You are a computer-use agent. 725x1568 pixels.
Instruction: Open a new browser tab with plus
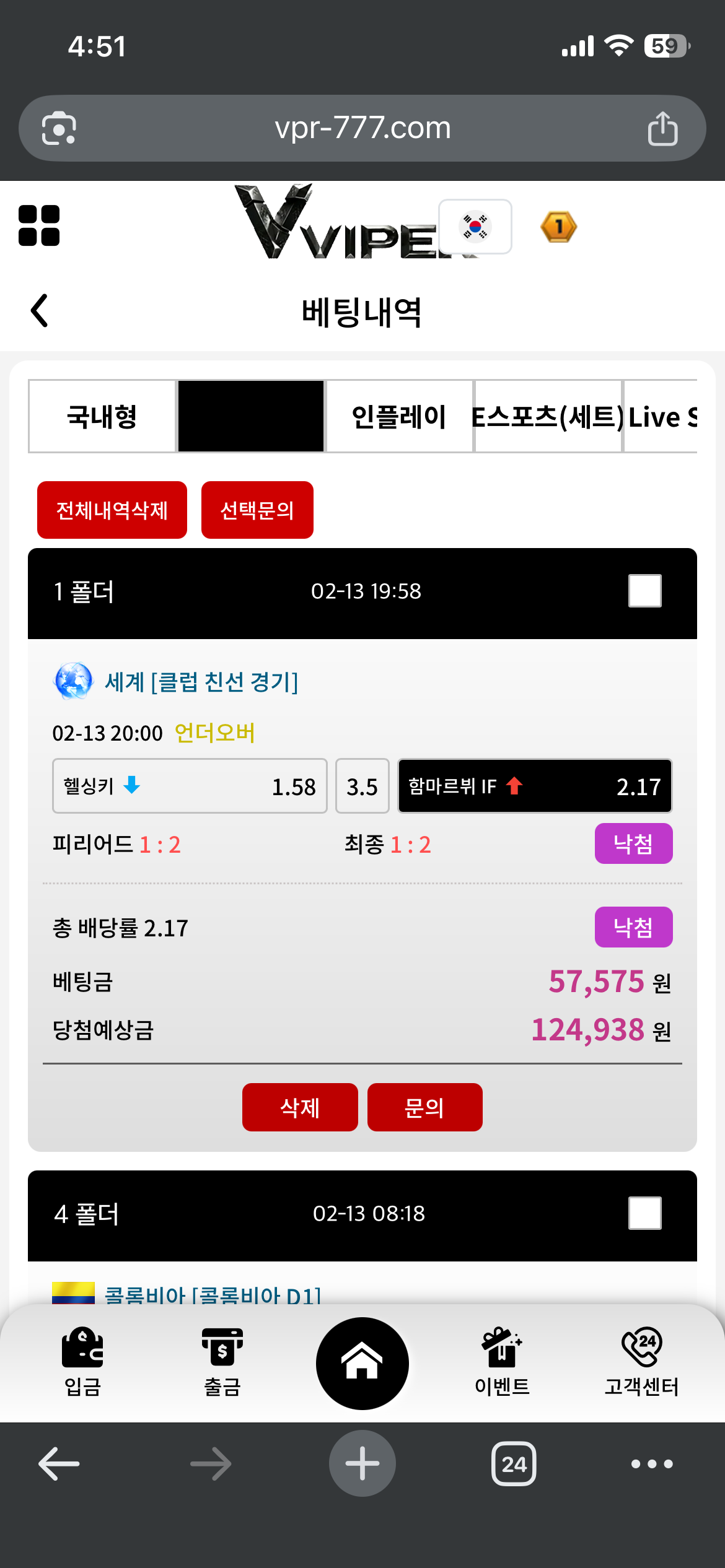pos(362,1464)
